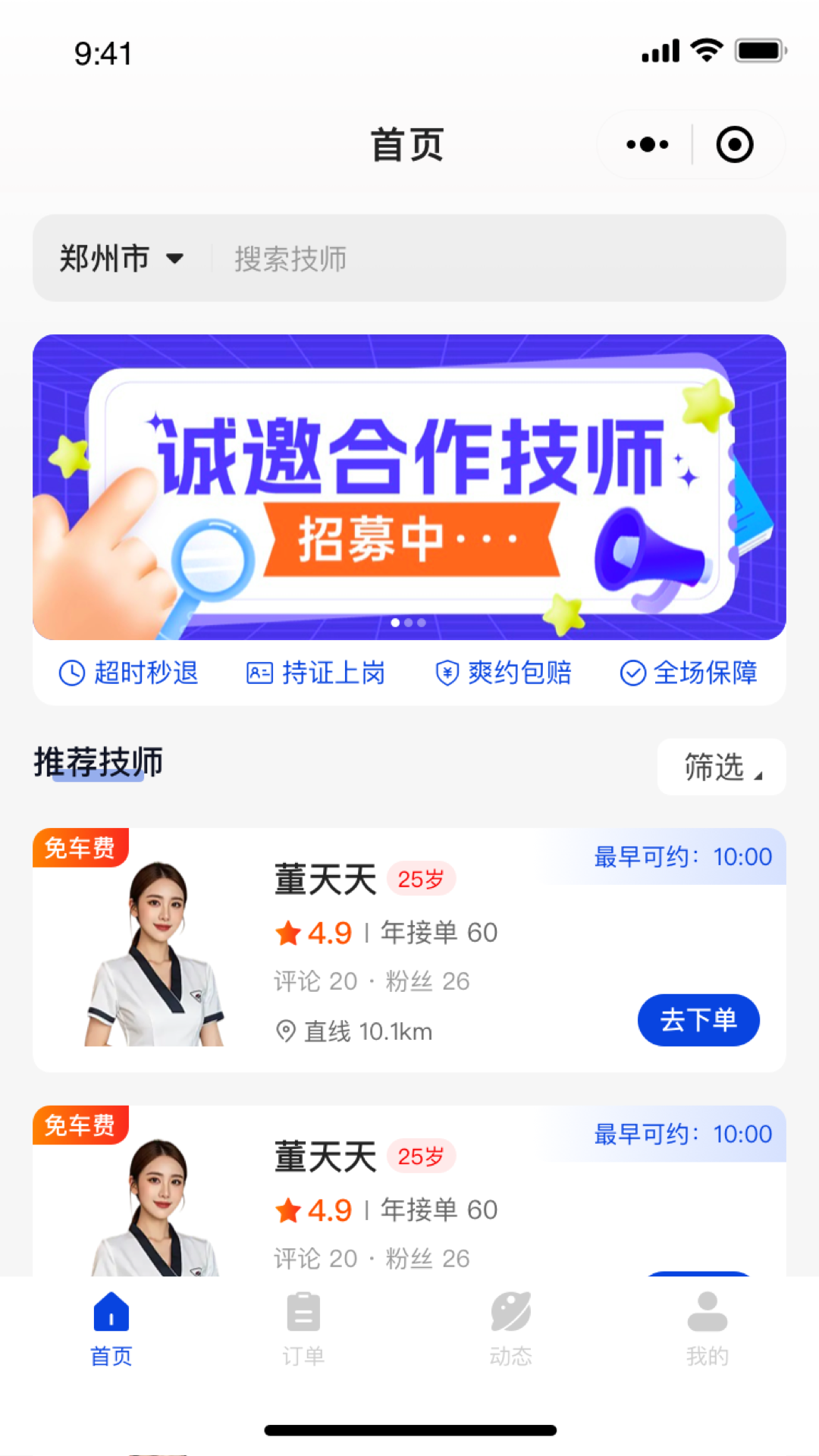
Task: Click the 首页 page title
Action: tap(409, 145)
